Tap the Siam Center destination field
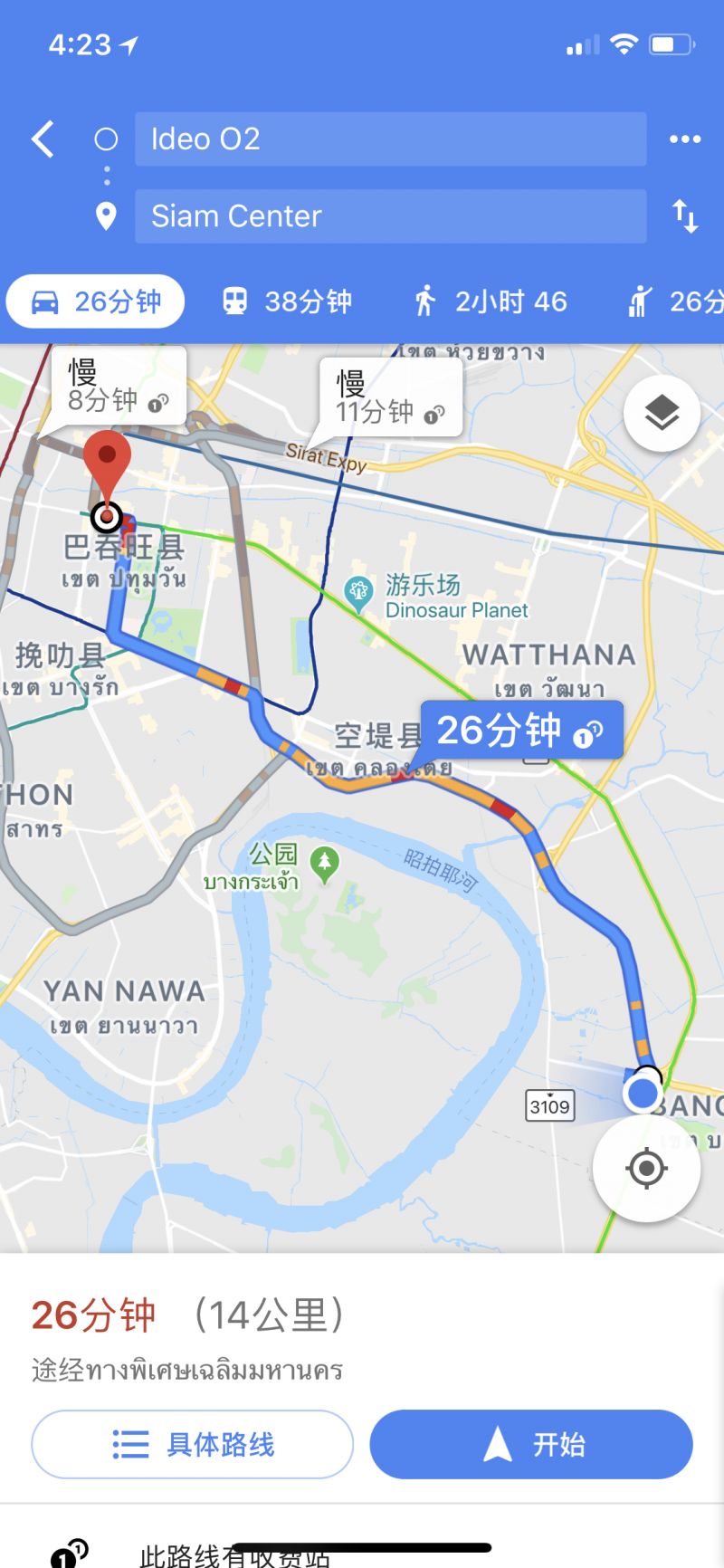The width and height of the screenshot is (724, 1568). coord(389,216)
